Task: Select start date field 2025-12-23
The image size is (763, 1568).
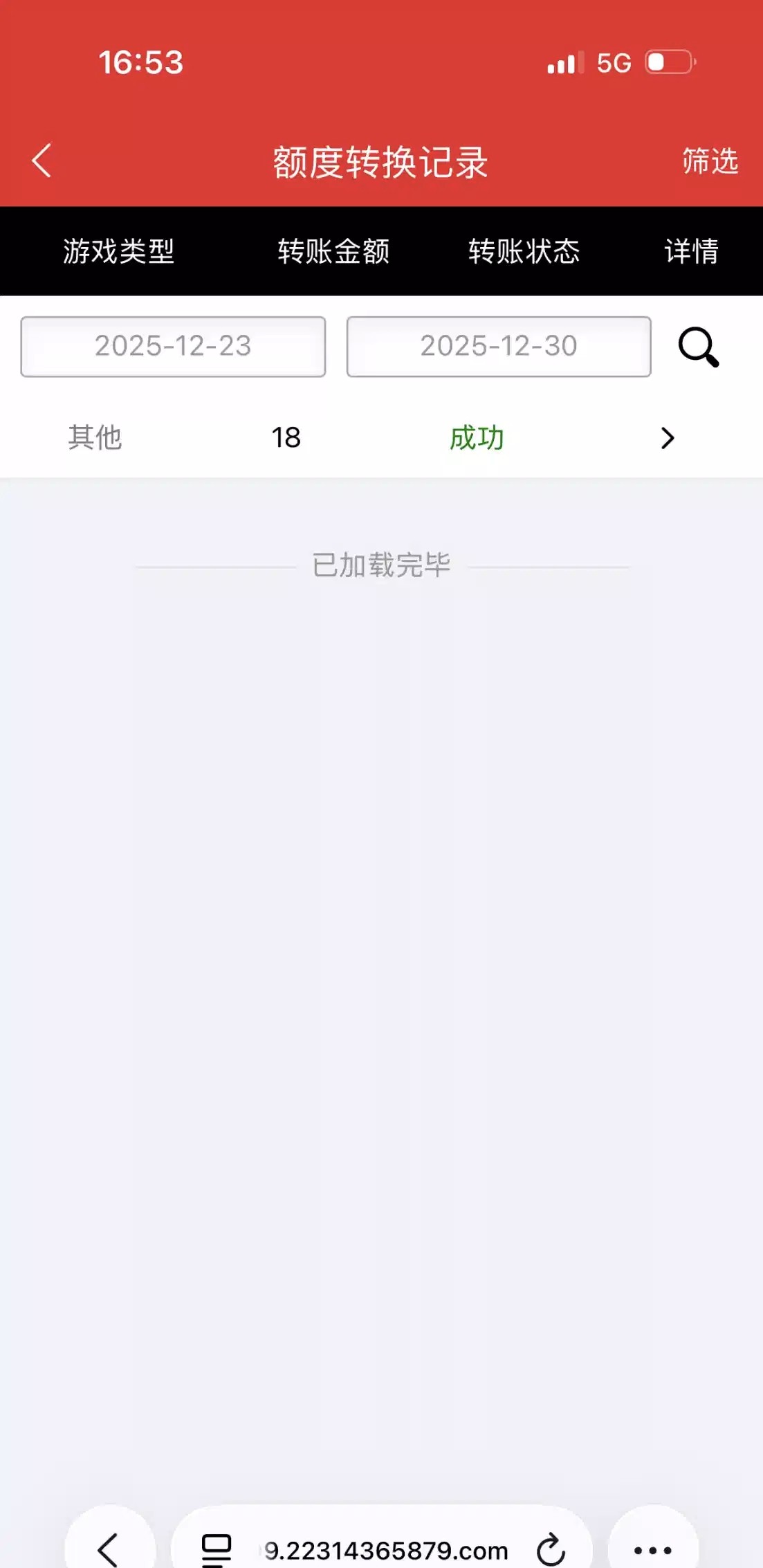Action: point(173,347)
